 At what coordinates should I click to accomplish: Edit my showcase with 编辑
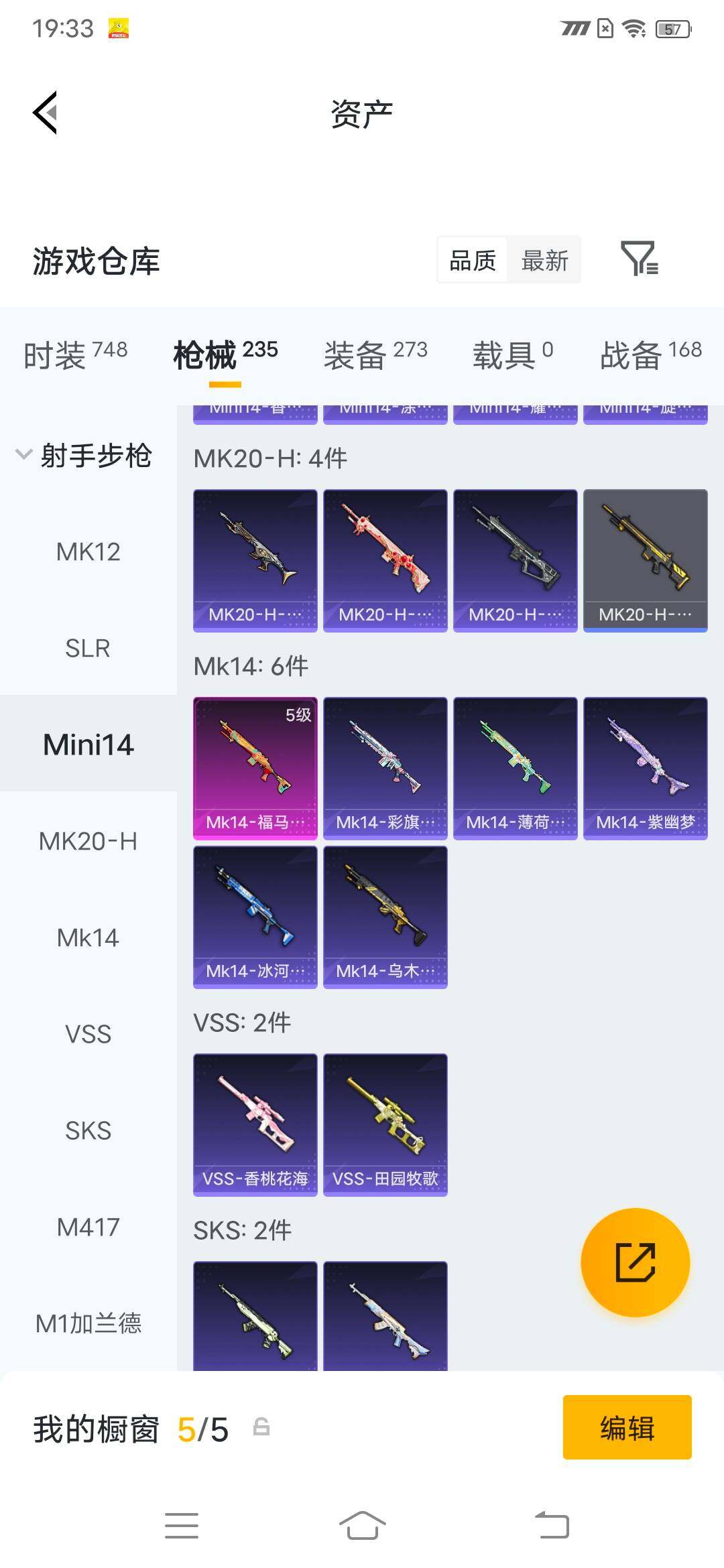tap(627, 1427)
